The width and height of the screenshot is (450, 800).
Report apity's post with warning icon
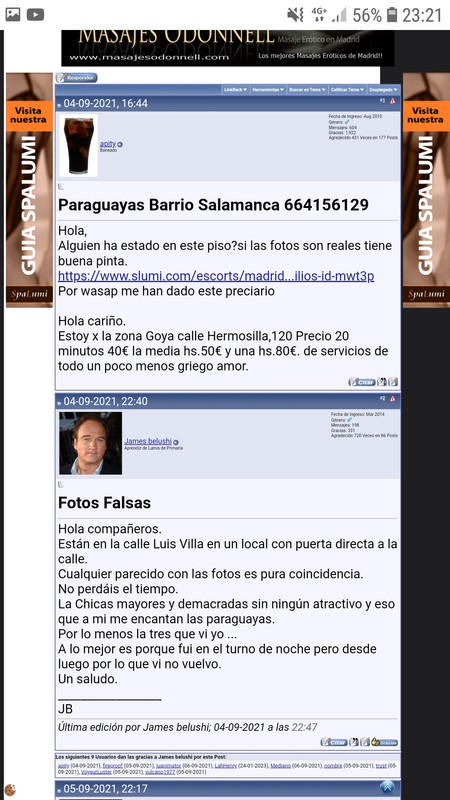pyautogui.click(x=392, y=101)
